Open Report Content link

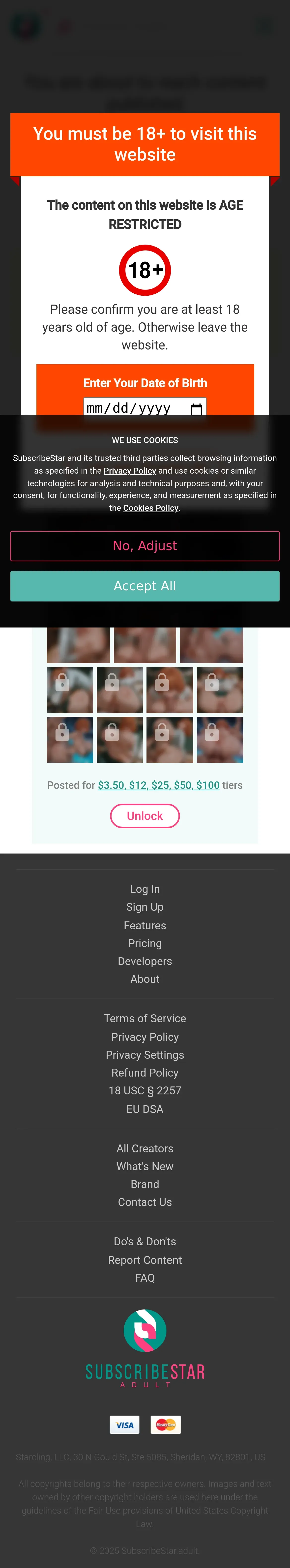145,1260
